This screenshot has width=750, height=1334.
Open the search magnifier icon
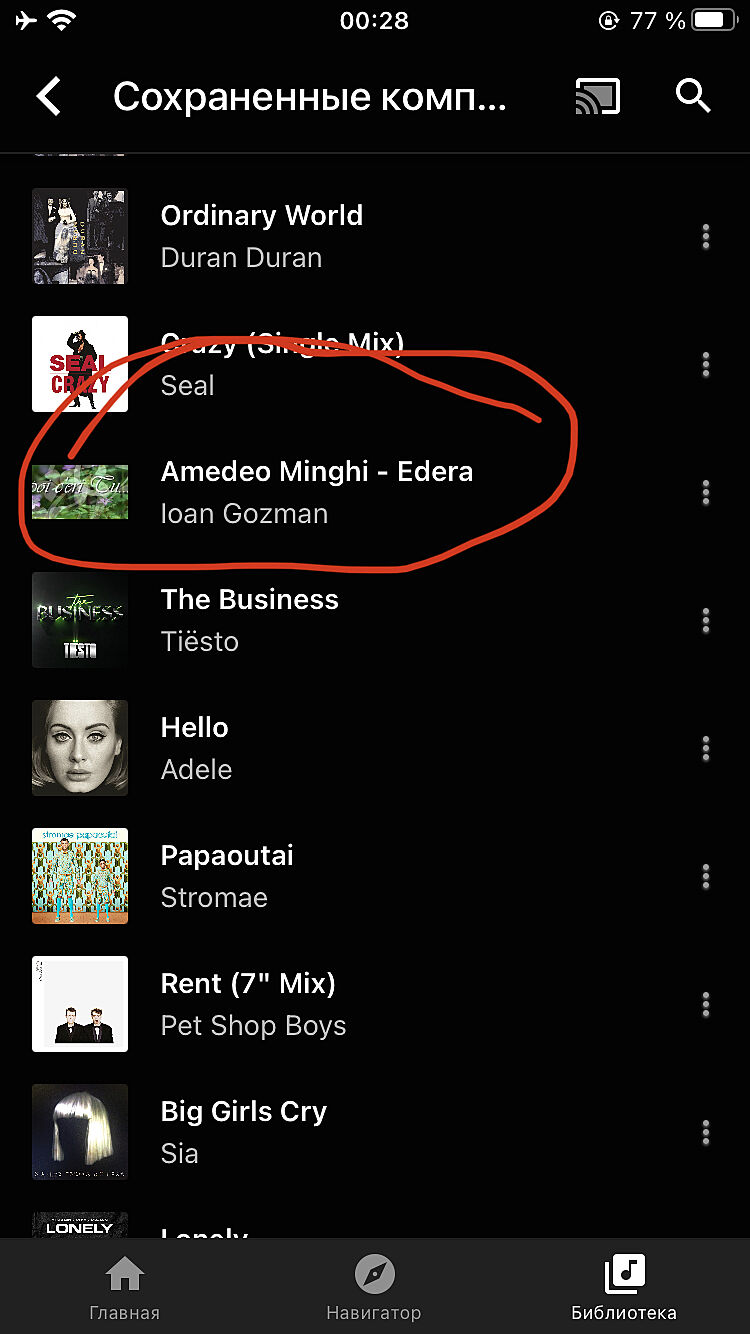[693, 96]
